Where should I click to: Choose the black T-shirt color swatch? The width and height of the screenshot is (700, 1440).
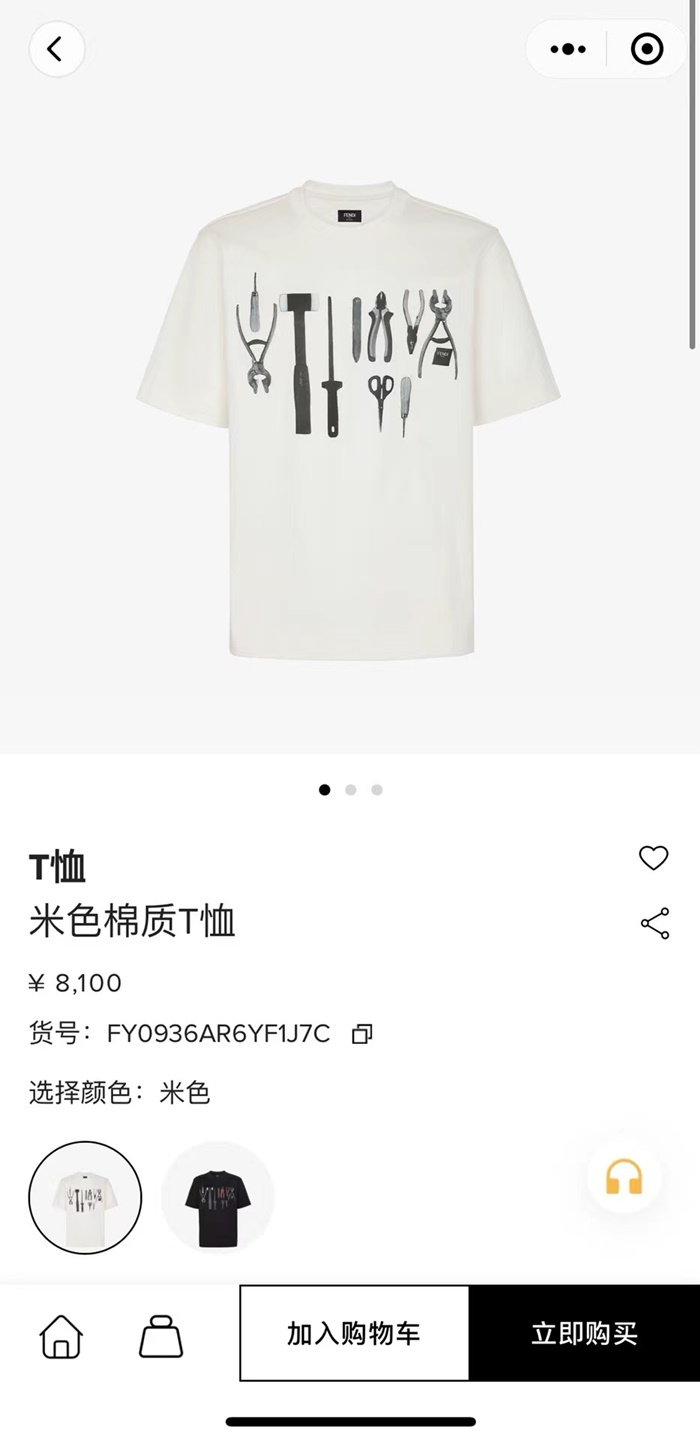[x=218, y=1197]
